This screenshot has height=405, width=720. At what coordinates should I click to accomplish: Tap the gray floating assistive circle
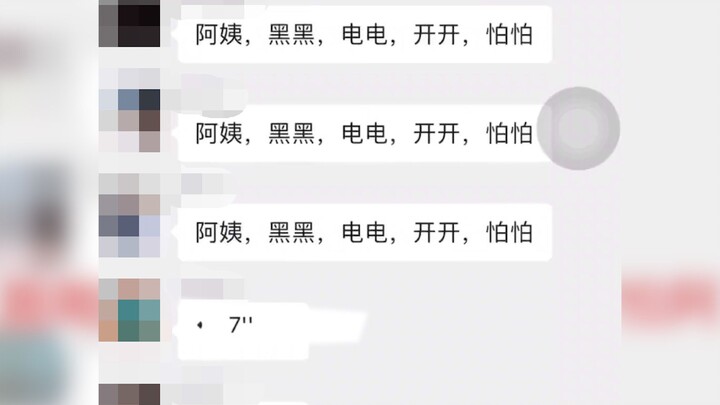click(x=578, y=129)
